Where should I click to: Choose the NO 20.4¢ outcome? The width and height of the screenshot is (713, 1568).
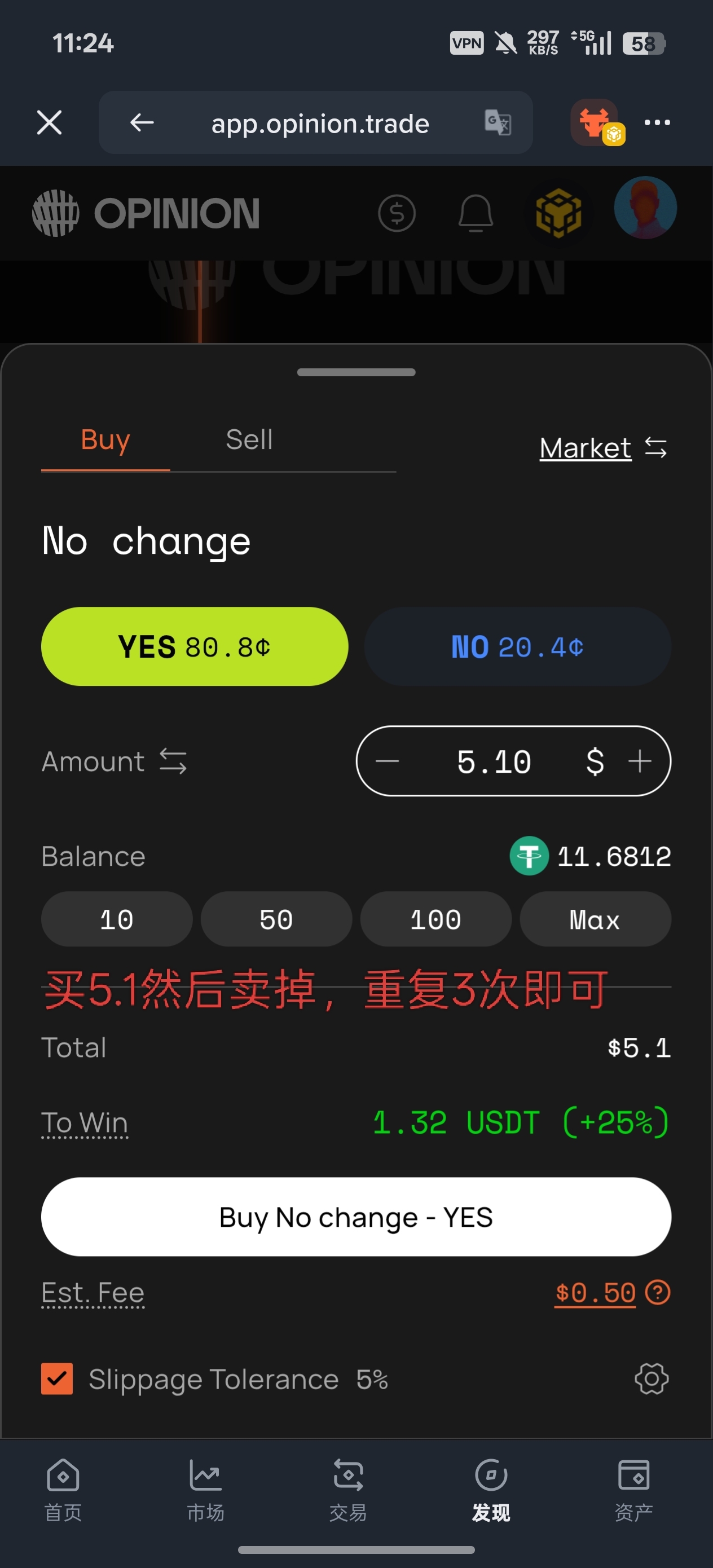click(518, 646)
